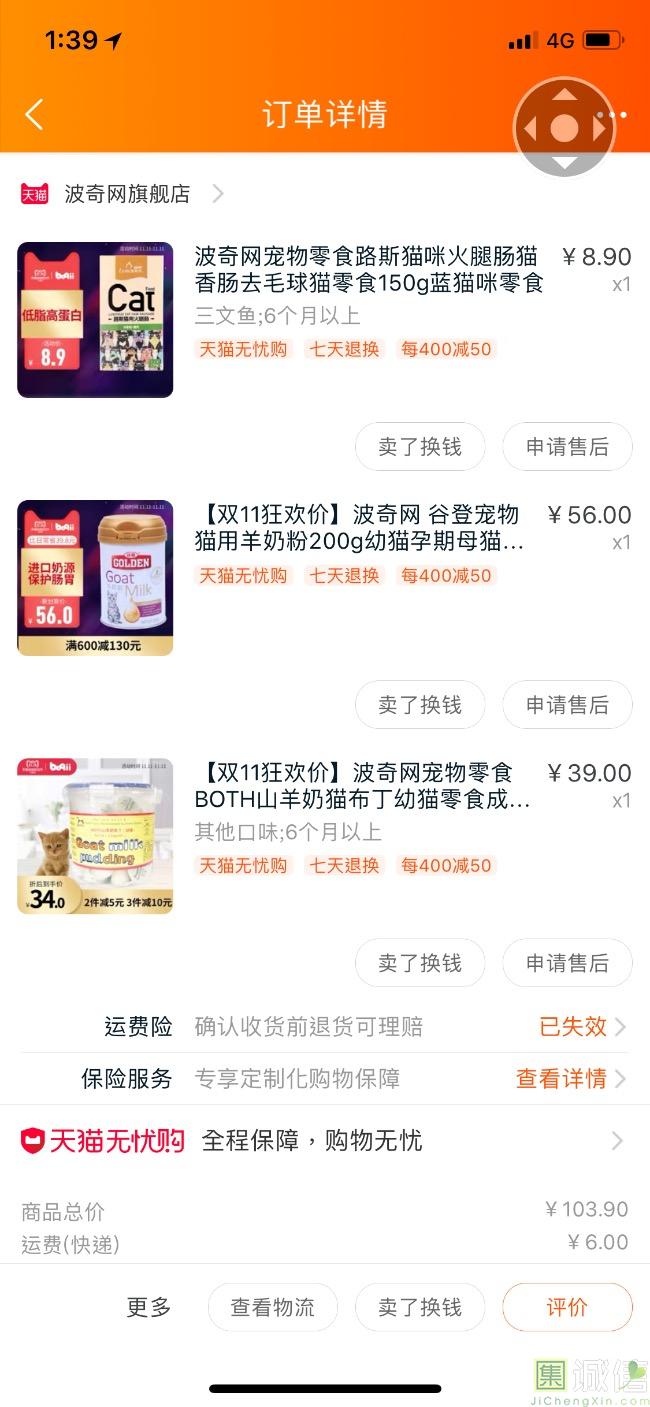The width and height of the screenshot is (650, 1407).
Task: Request 申请售后 for the 猫布丁 item
Action: click(567, 963)
